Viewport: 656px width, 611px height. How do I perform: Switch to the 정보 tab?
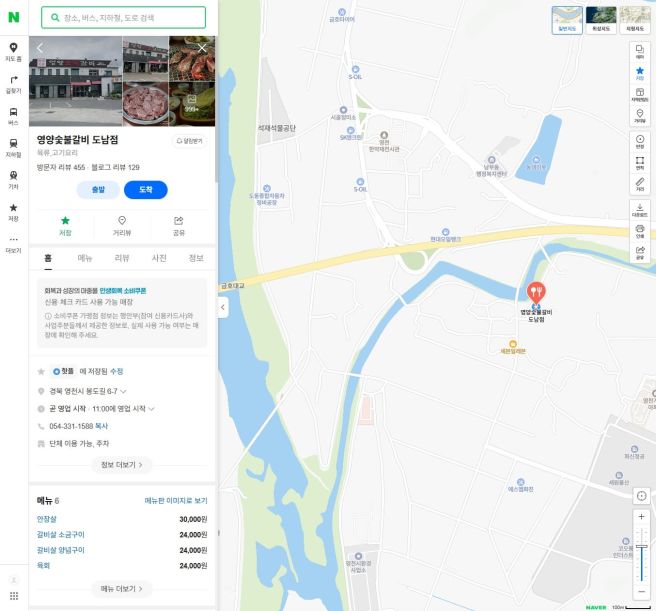196,258
